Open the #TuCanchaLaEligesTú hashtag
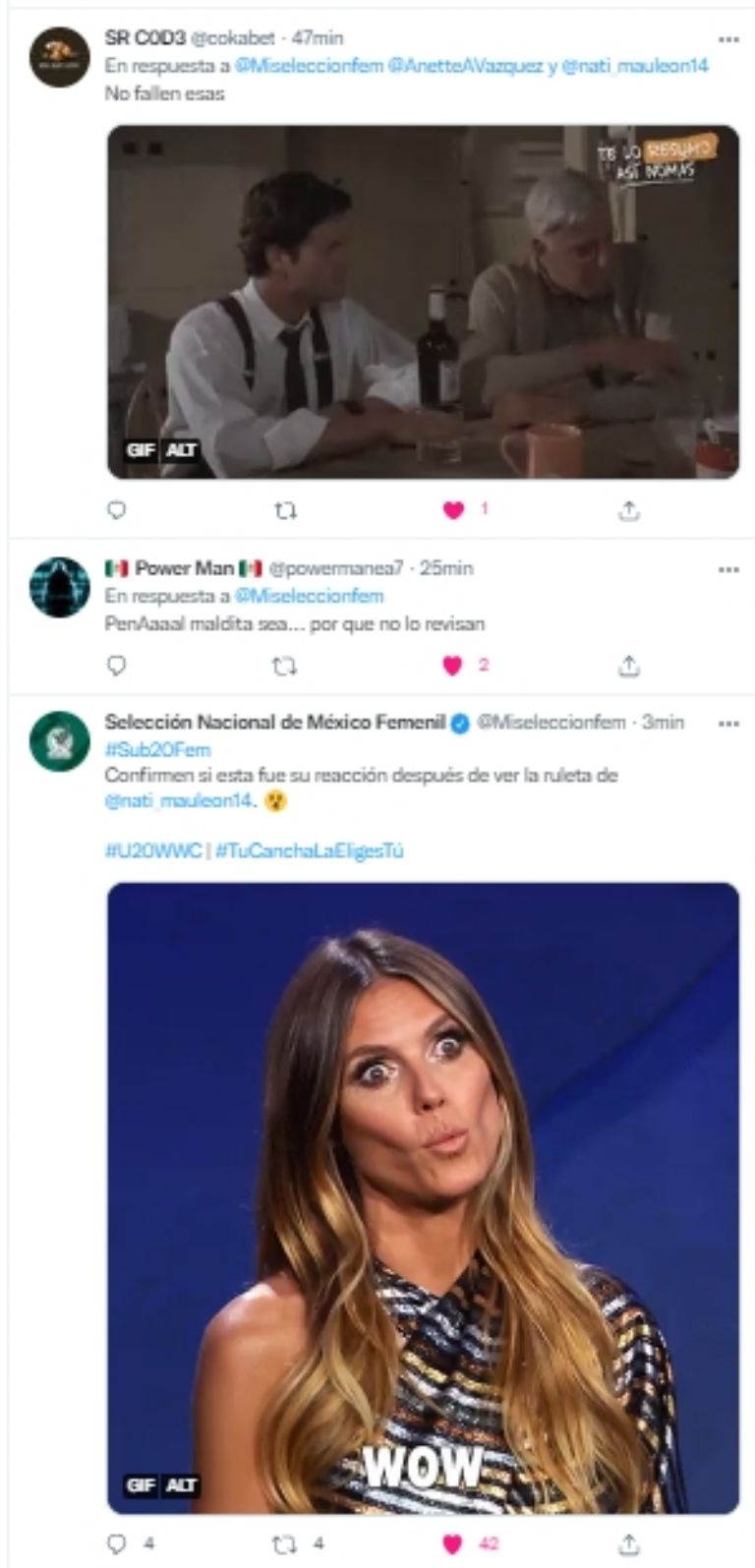 pos(309,851)
